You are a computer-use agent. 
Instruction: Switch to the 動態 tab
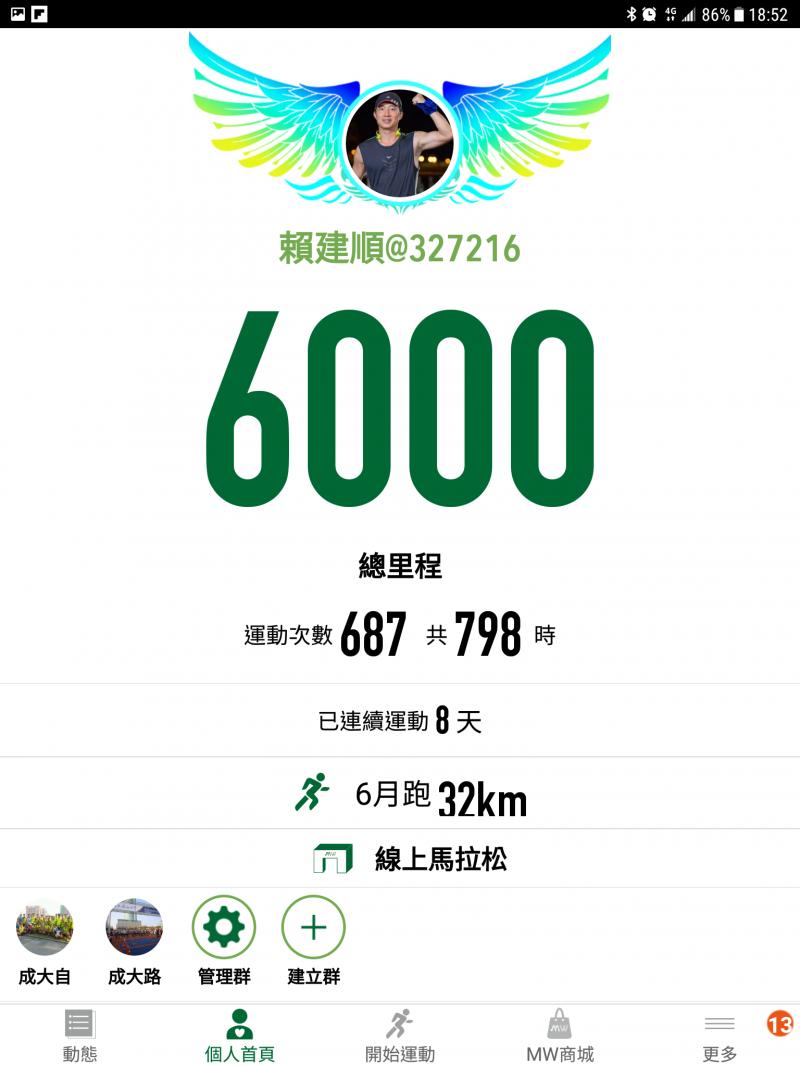[x=80, y=1035]
